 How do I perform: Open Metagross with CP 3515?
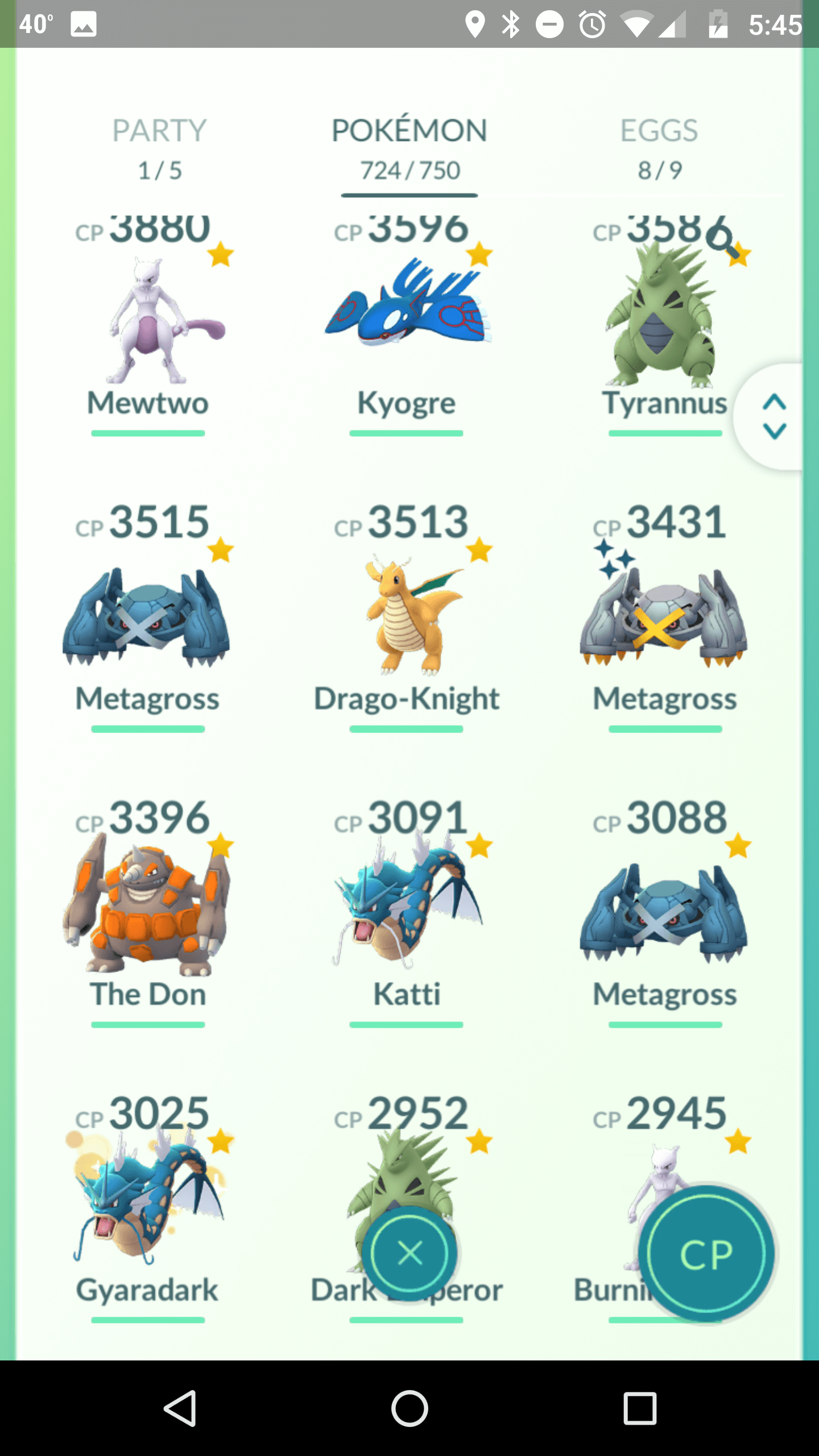click(148, 618)
